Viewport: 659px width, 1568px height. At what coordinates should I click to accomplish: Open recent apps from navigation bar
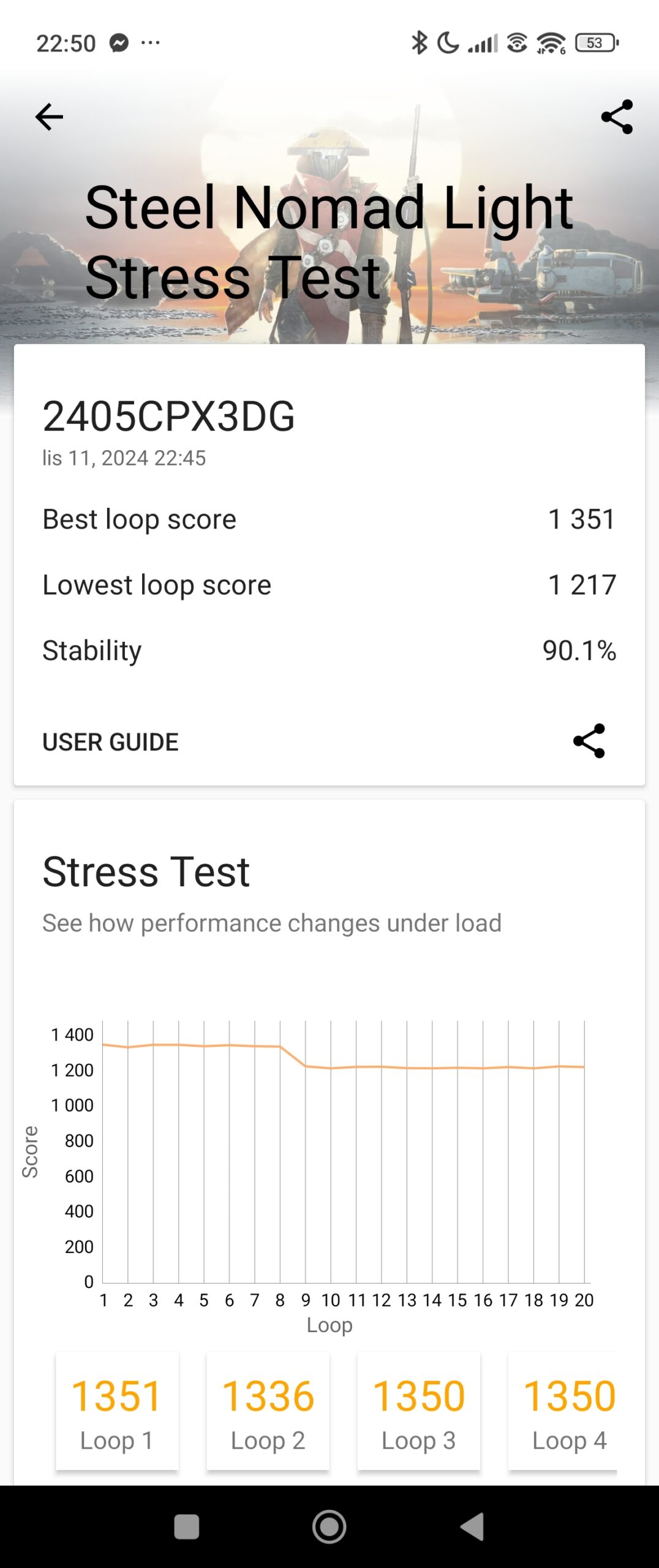pyautogui.click(x=186, y=1527)
